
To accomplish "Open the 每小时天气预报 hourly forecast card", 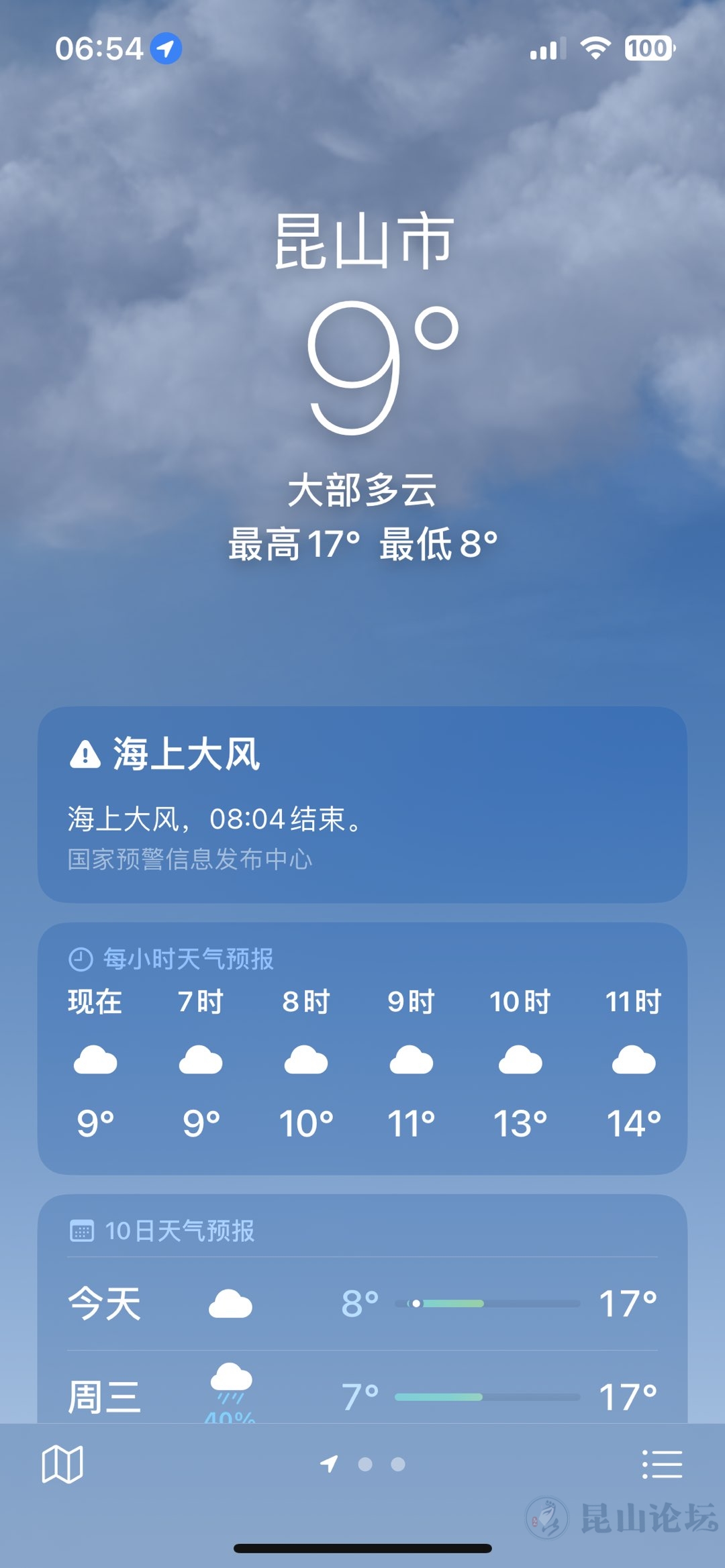I will pos(362,1048).
